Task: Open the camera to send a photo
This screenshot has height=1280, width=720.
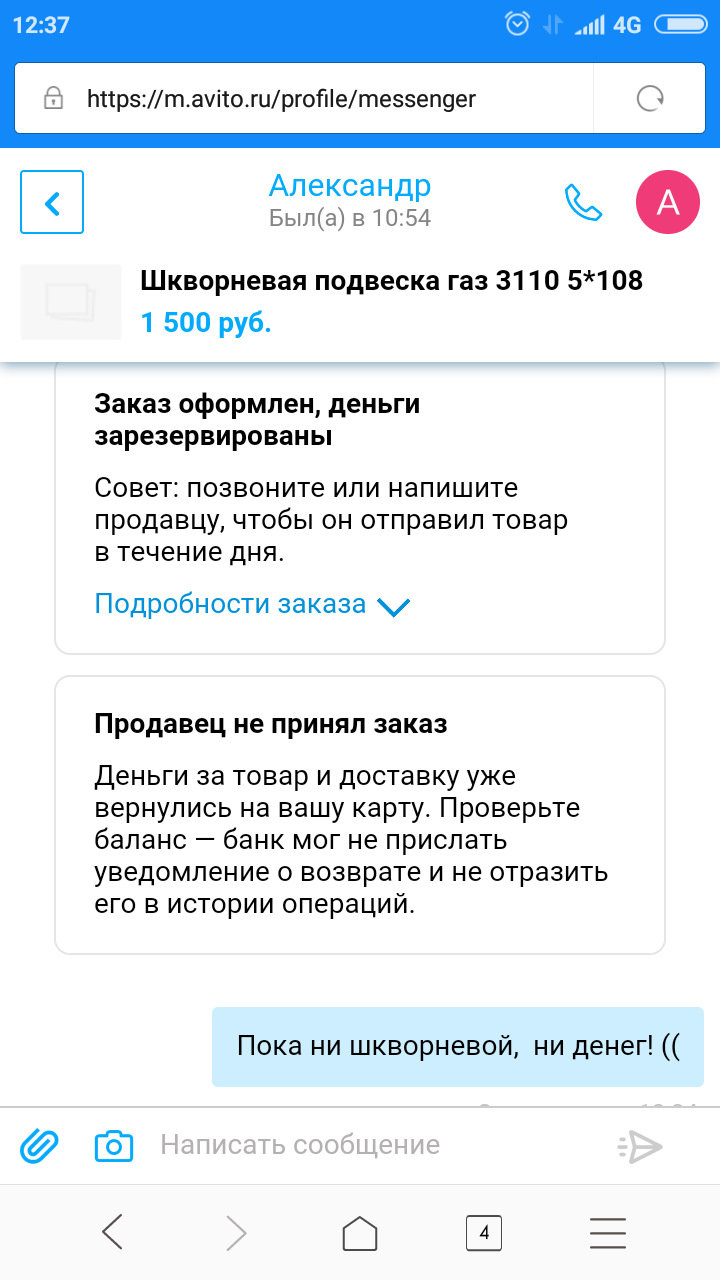Action: click(114, 1145)
